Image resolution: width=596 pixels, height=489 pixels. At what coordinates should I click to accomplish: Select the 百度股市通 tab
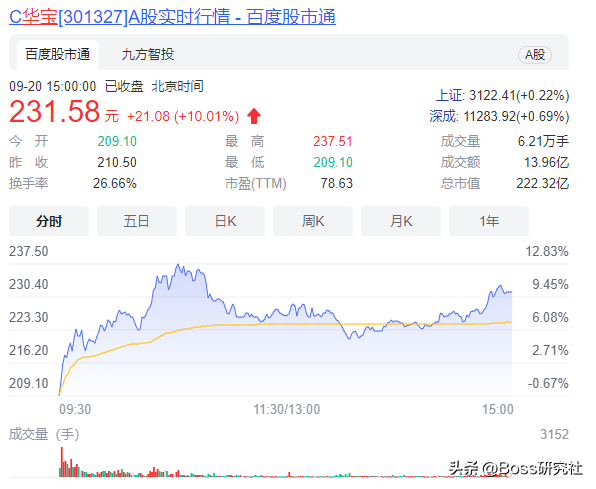coord(57,55)
